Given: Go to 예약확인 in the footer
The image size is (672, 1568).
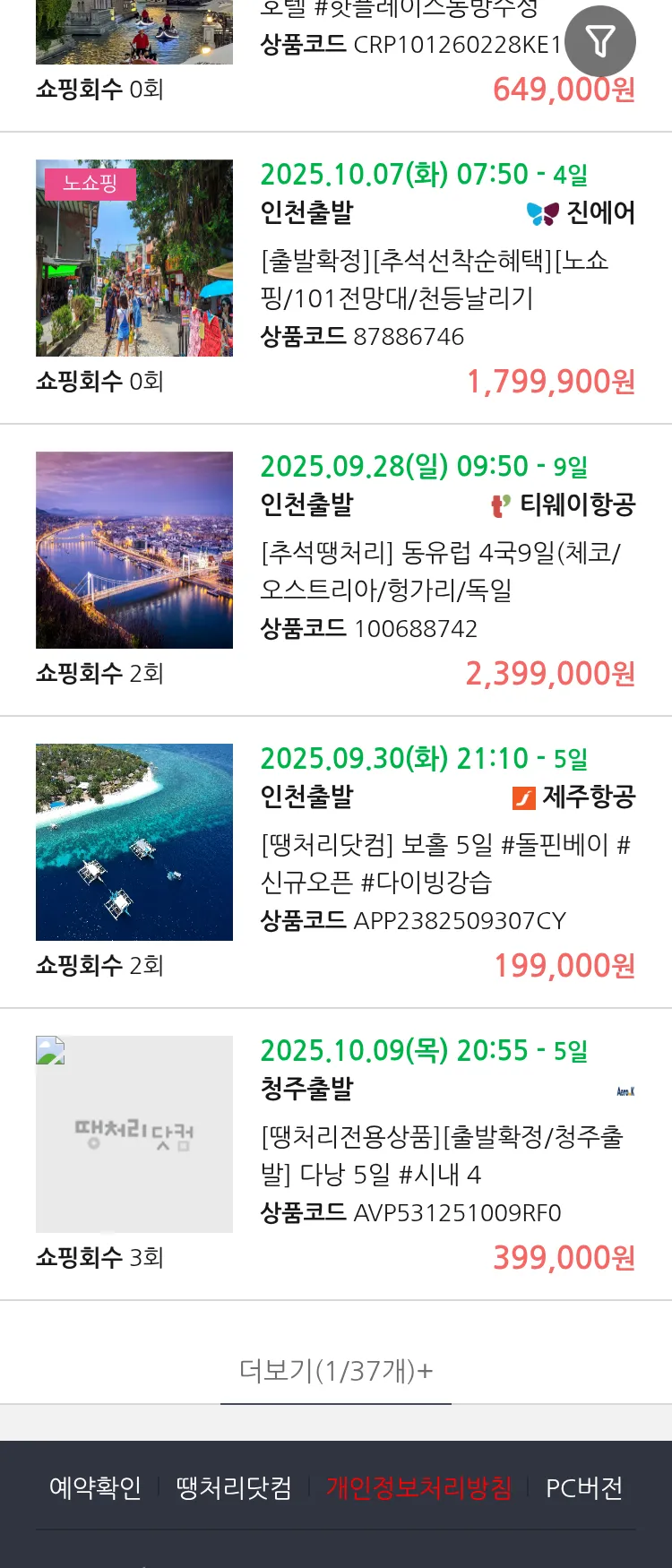Looking at the screenshot, I should (x=95, y=1488).
